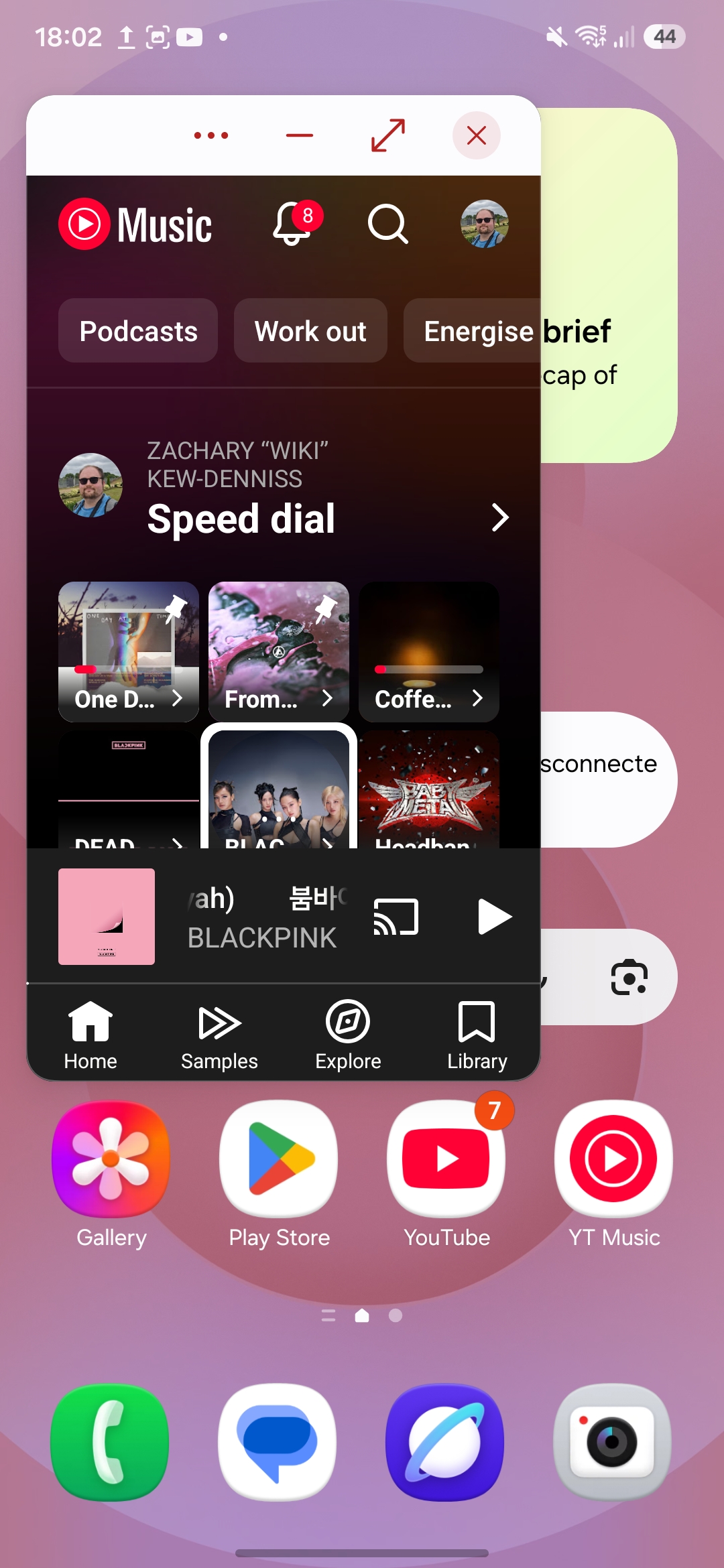Open the Camera app
The height and width of the screenshot is (1568, 724).
coord(612,1445)
